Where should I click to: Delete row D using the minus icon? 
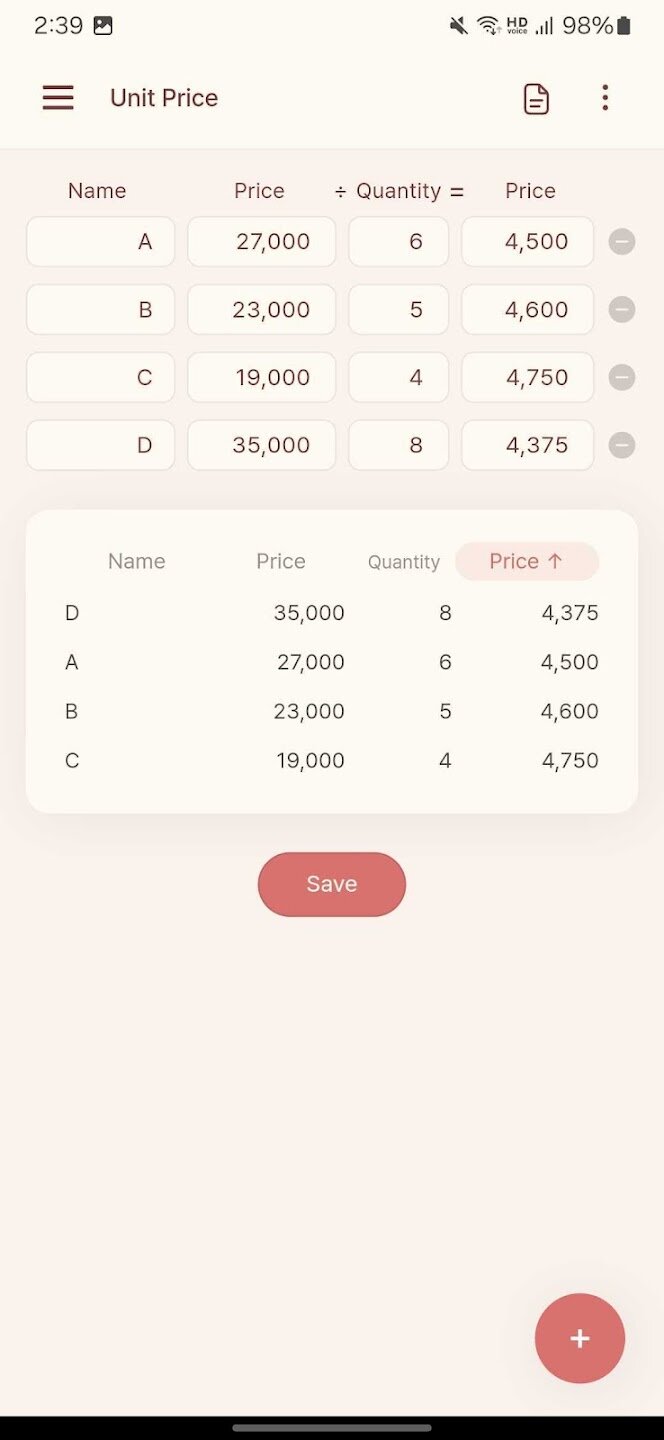point(622,446)
